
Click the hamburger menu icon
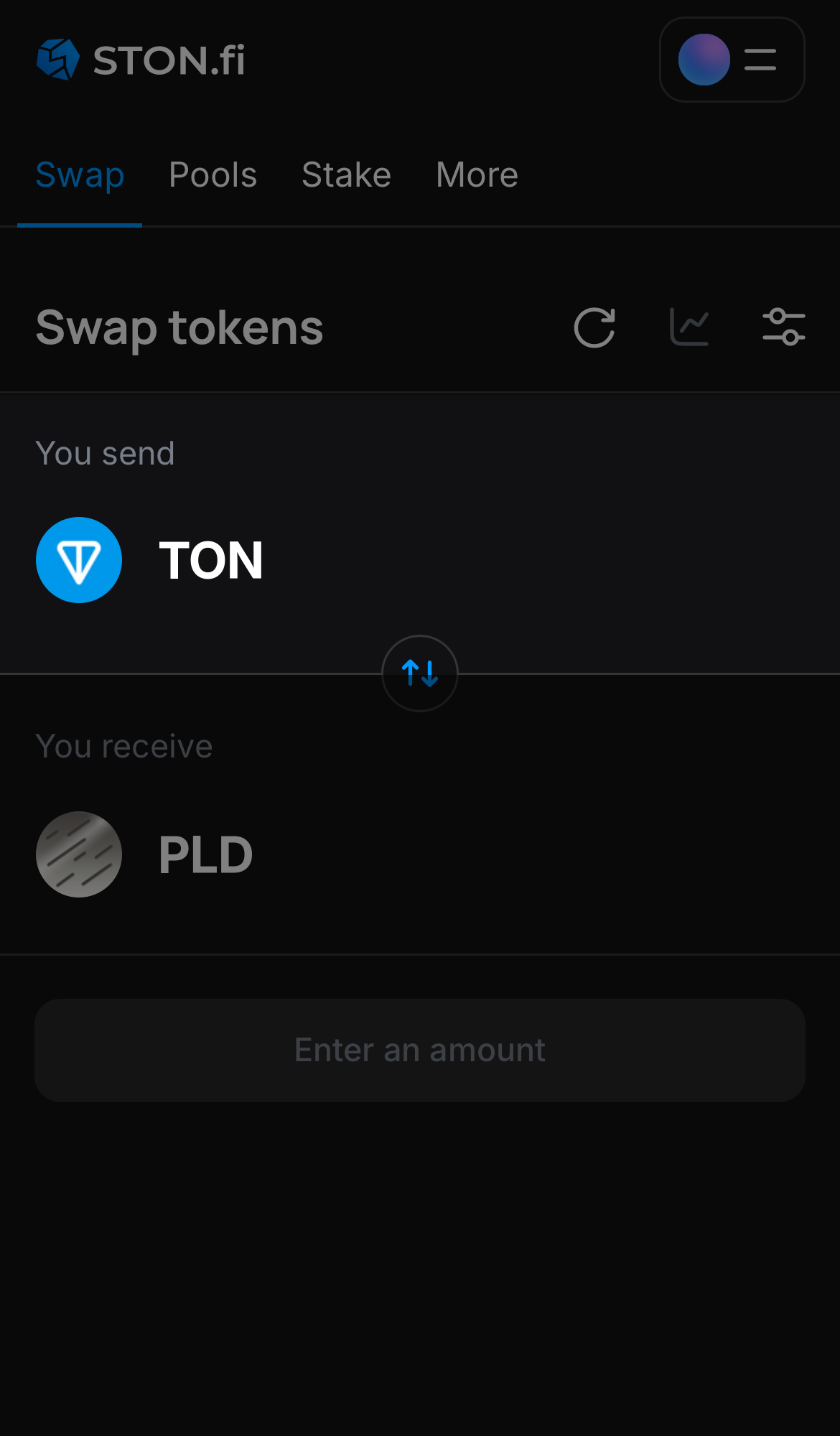pyautogui.click(x=759, y=60)
